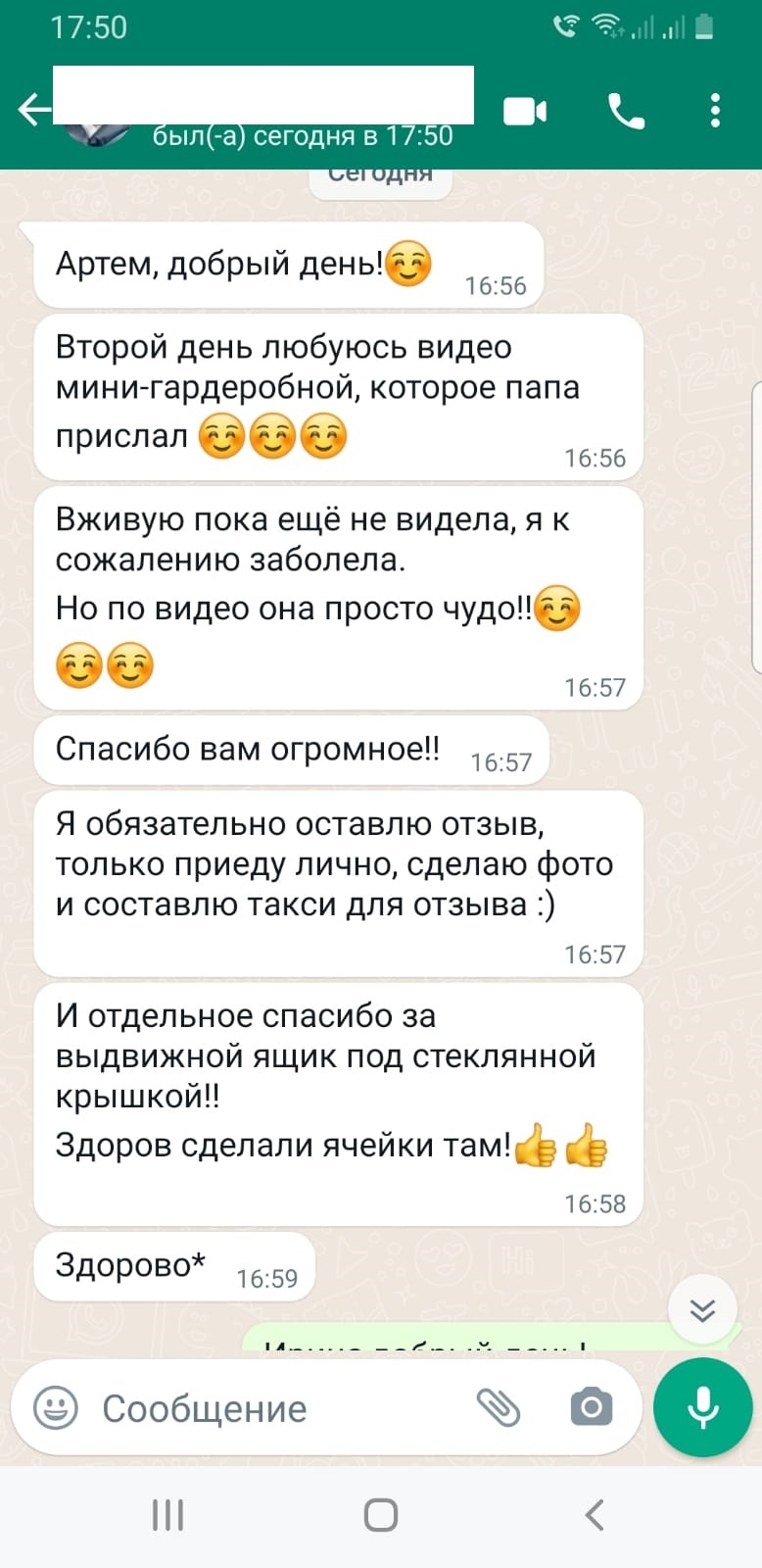
Task: Jump to the latest messages
Action: 702,1310
